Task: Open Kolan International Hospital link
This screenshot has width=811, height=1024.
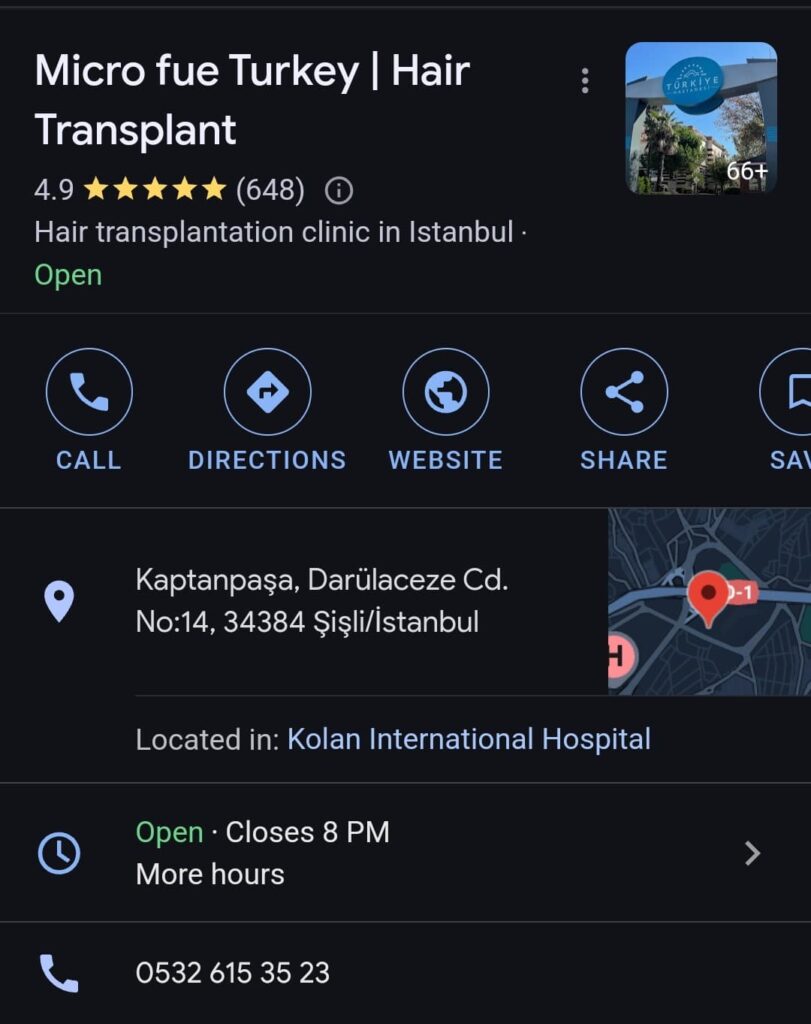Action: click(468, 740)
